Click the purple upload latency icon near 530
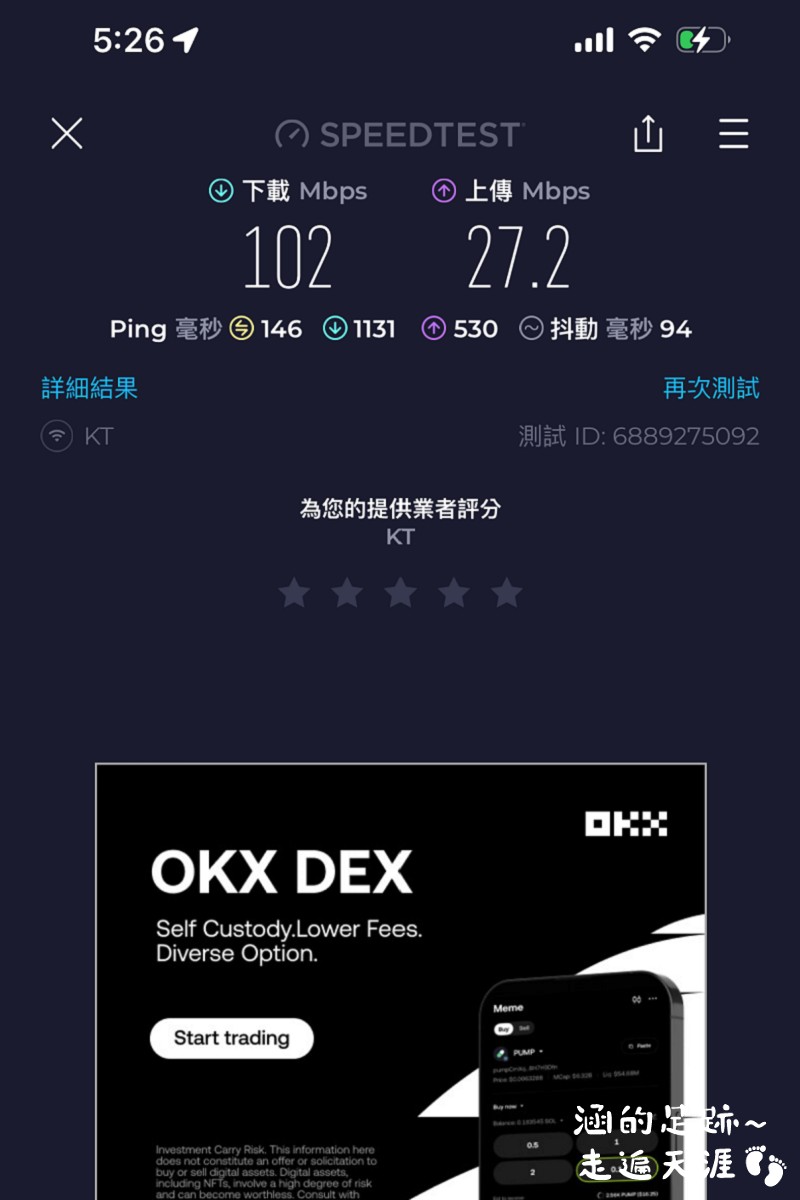 tap(435, 328)
